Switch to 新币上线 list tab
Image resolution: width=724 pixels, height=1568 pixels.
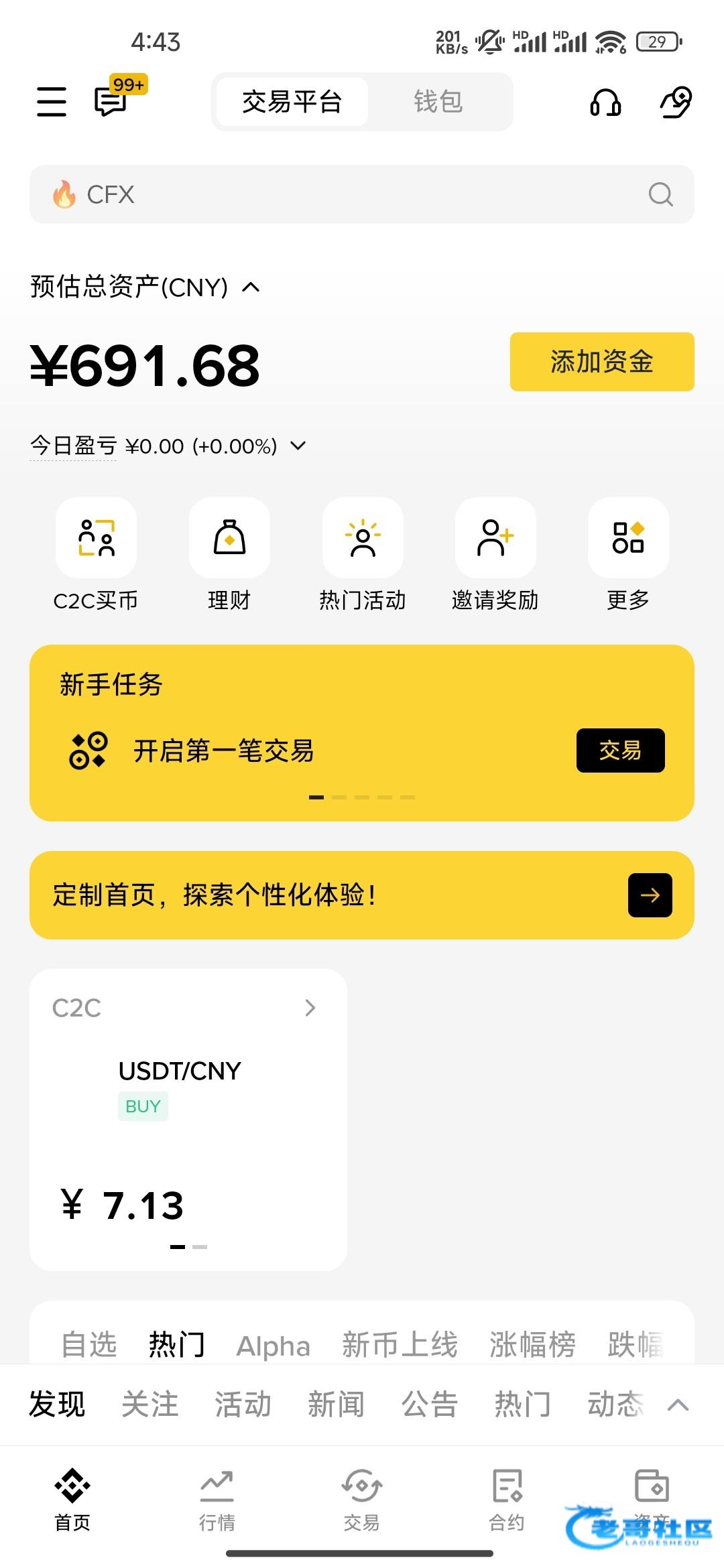point(400,1346)
